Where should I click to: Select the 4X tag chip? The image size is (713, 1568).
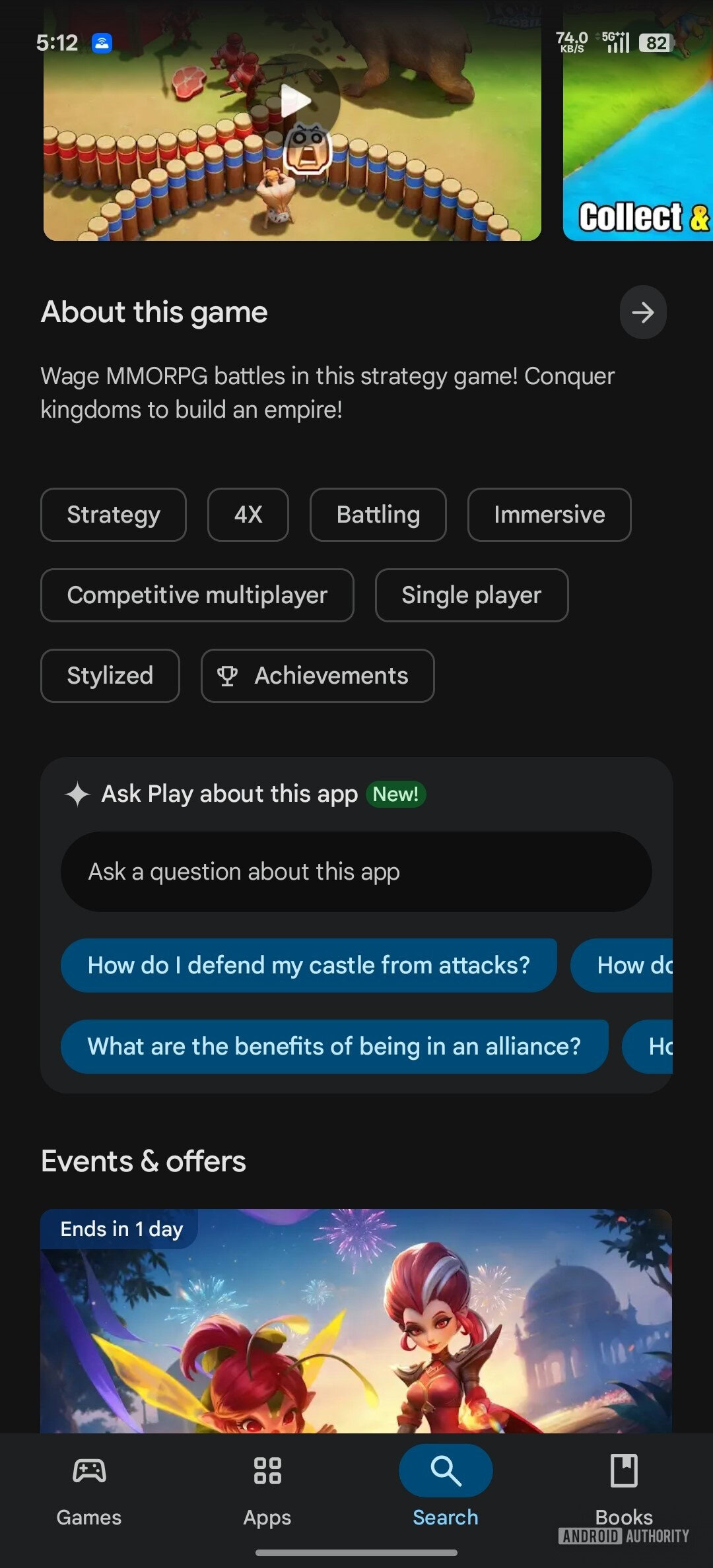[248, 515]
